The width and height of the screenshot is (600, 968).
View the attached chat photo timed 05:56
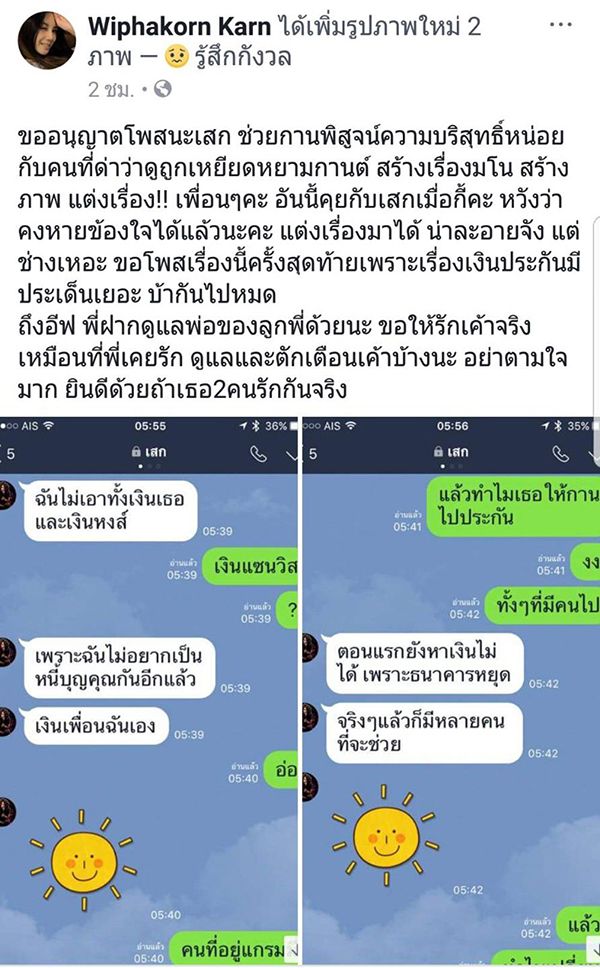(x=450, y=690)
